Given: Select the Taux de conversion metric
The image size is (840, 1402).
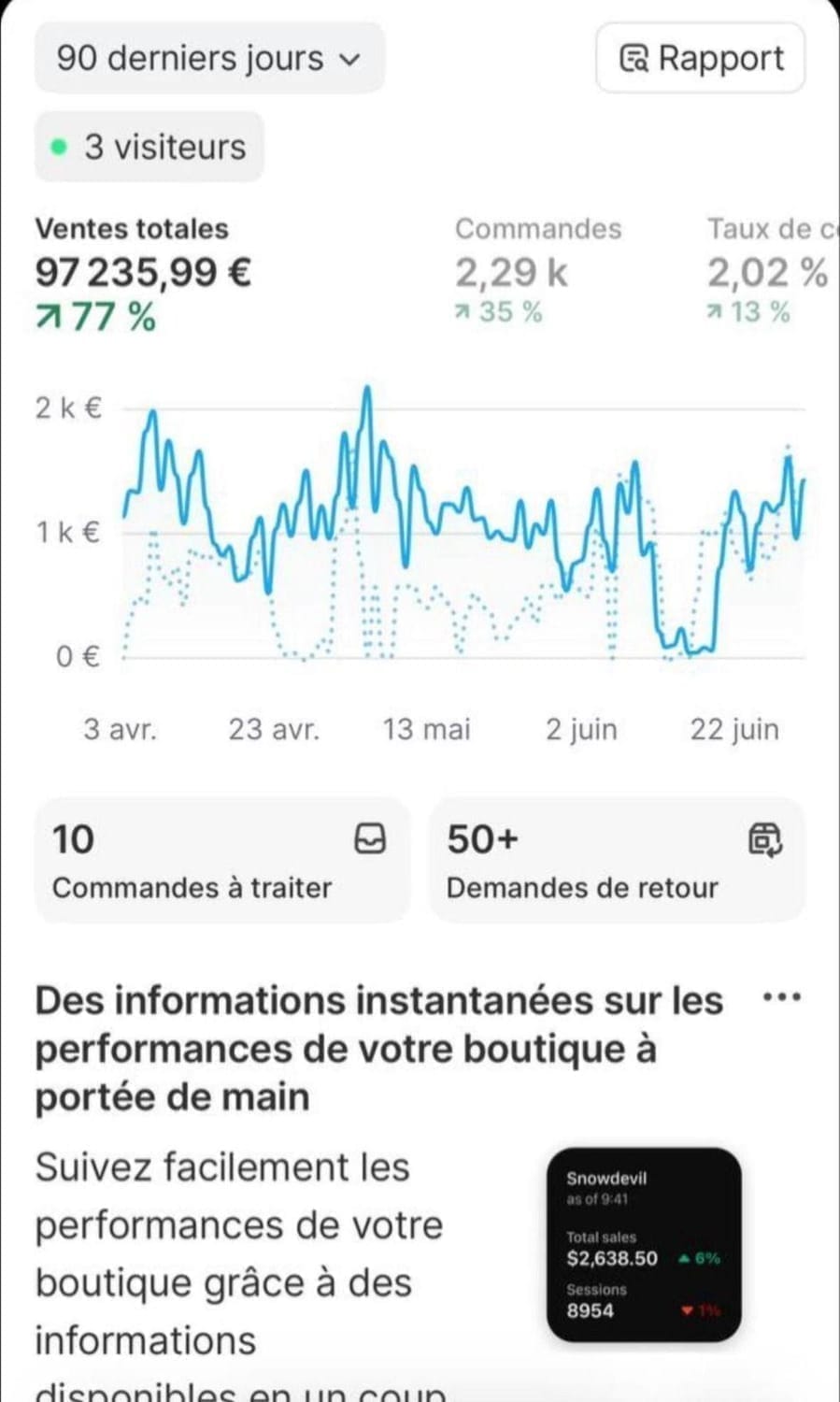Looking at the screenshot, I should click(772, 269).
